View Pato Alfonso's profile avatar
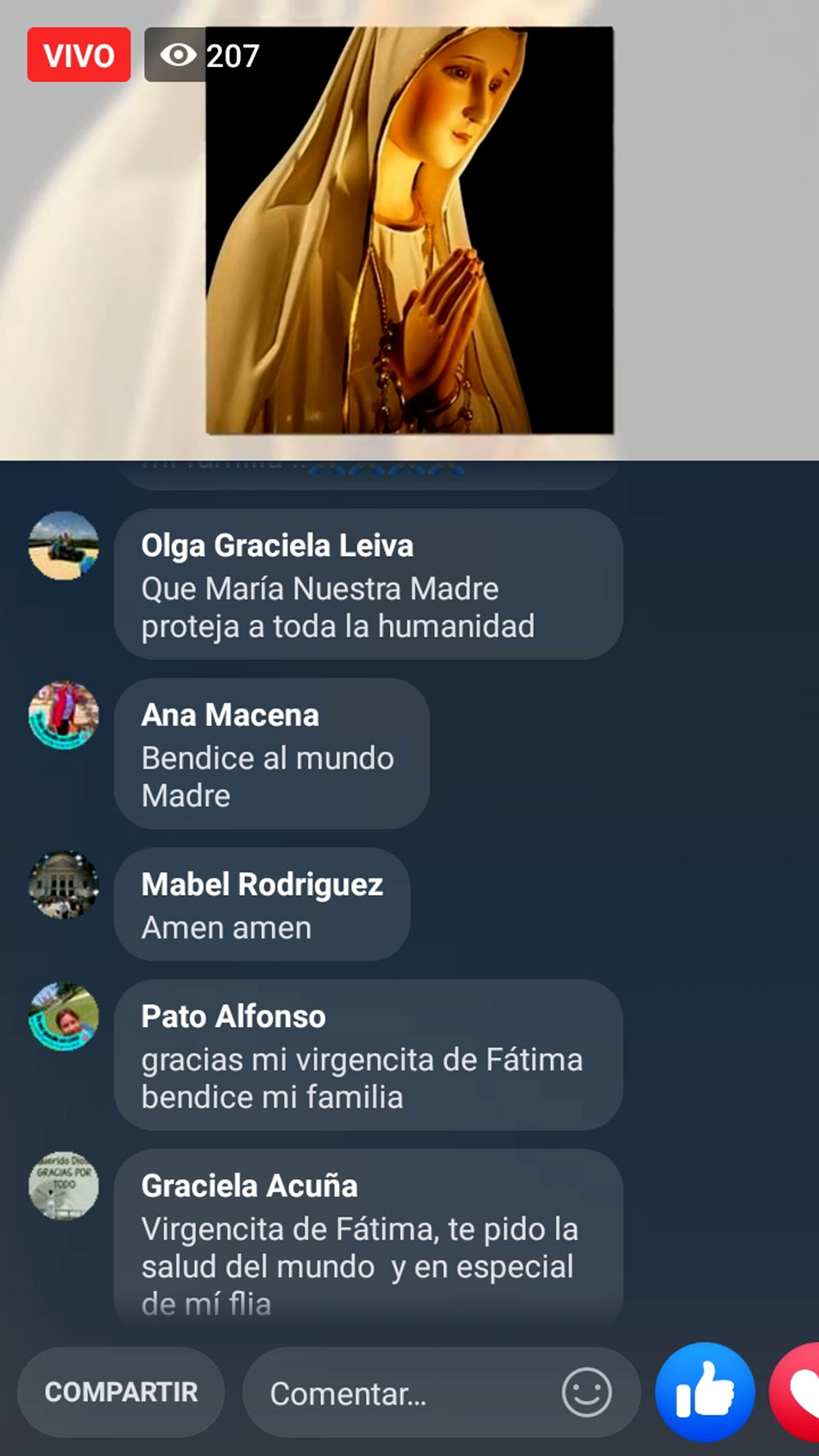This screenshot has width=819, height=1456. 64,1016
